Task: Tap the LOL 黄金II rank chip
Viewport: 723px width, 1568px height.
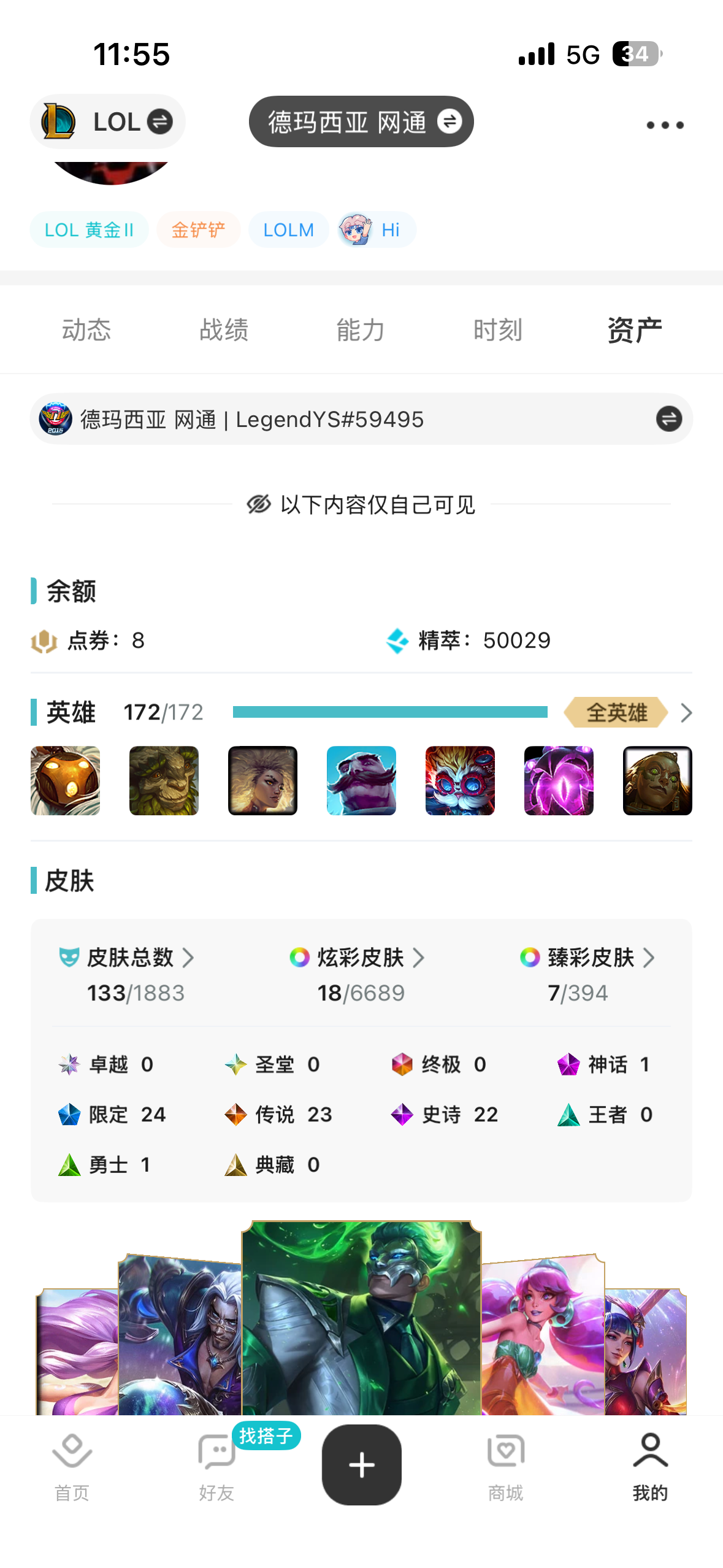Action: [89, 230]
